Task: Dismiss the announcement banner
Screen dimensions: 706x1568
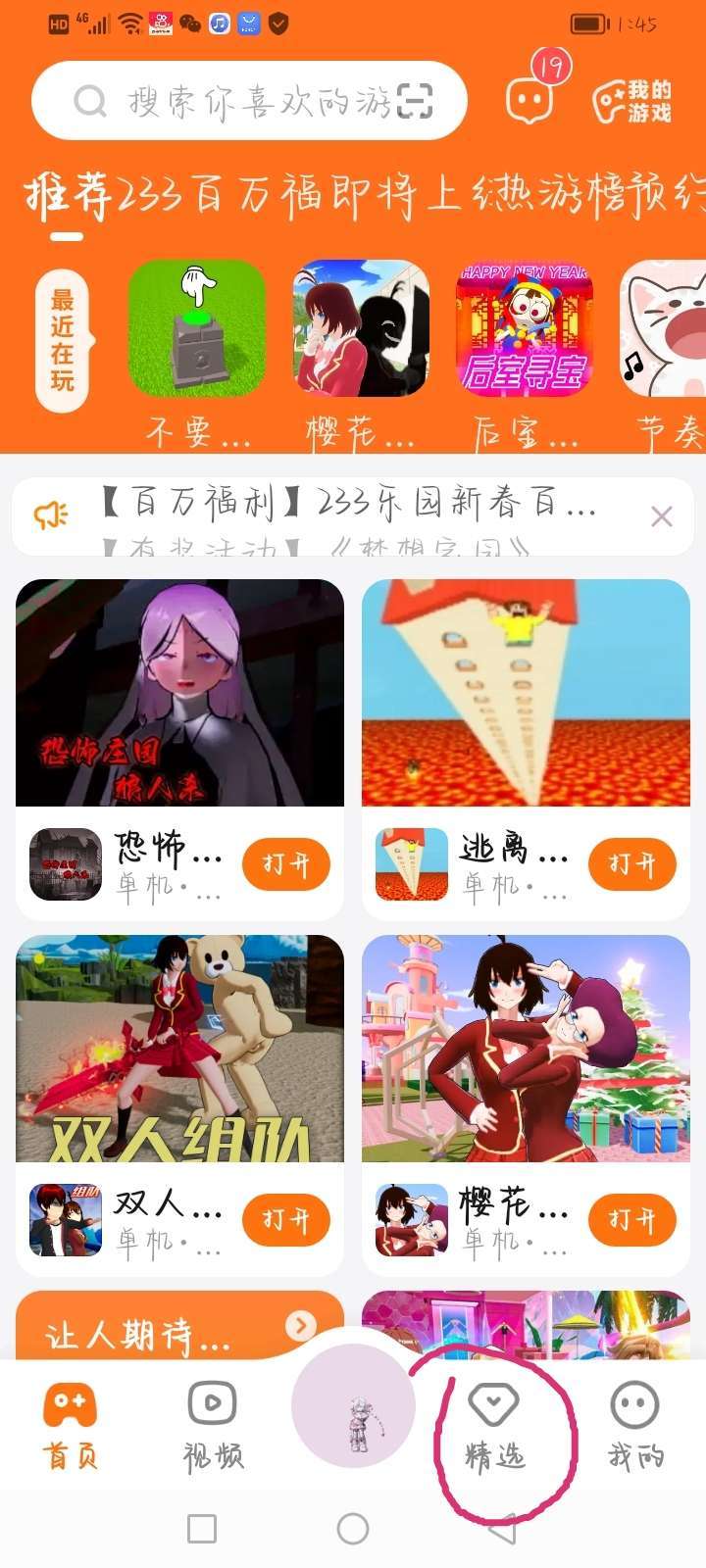Action: [x=662, y=516]
